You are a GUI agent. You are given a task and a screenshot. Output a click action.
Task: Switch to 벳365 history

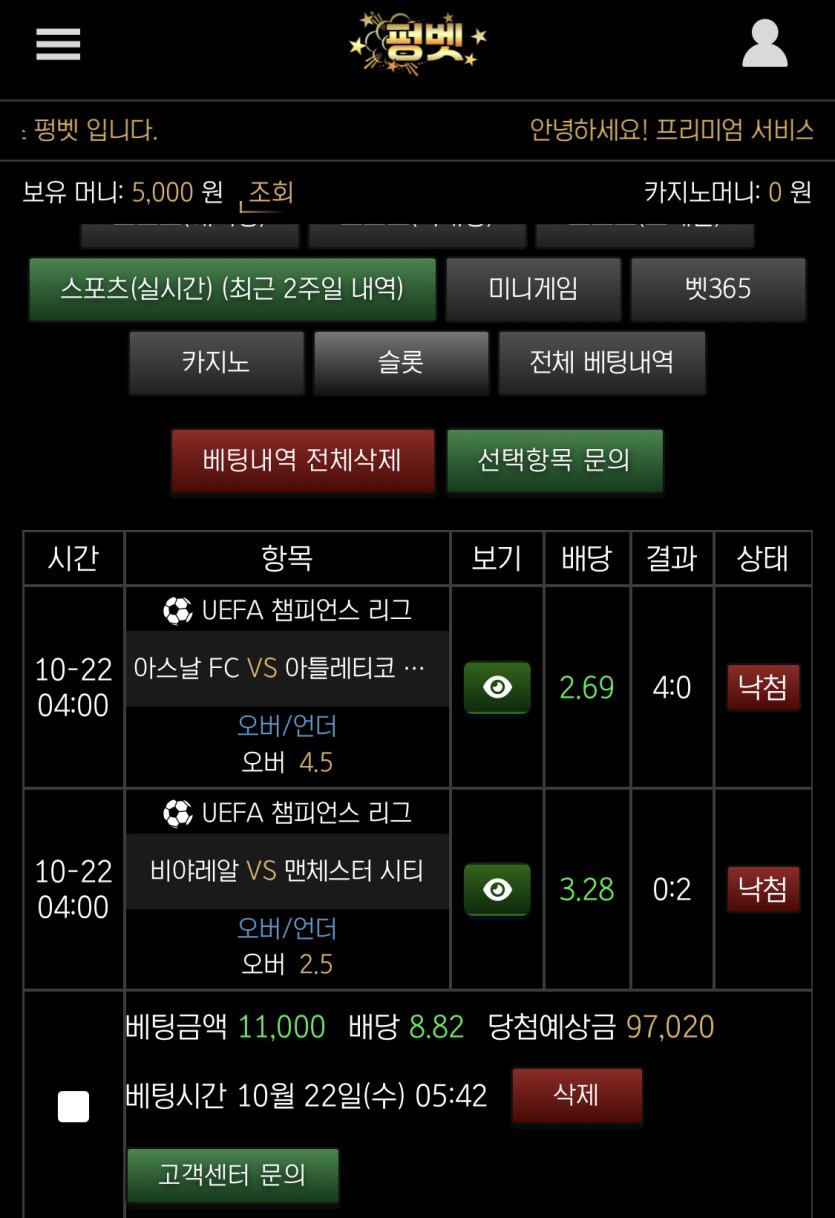tap(717, 289)
